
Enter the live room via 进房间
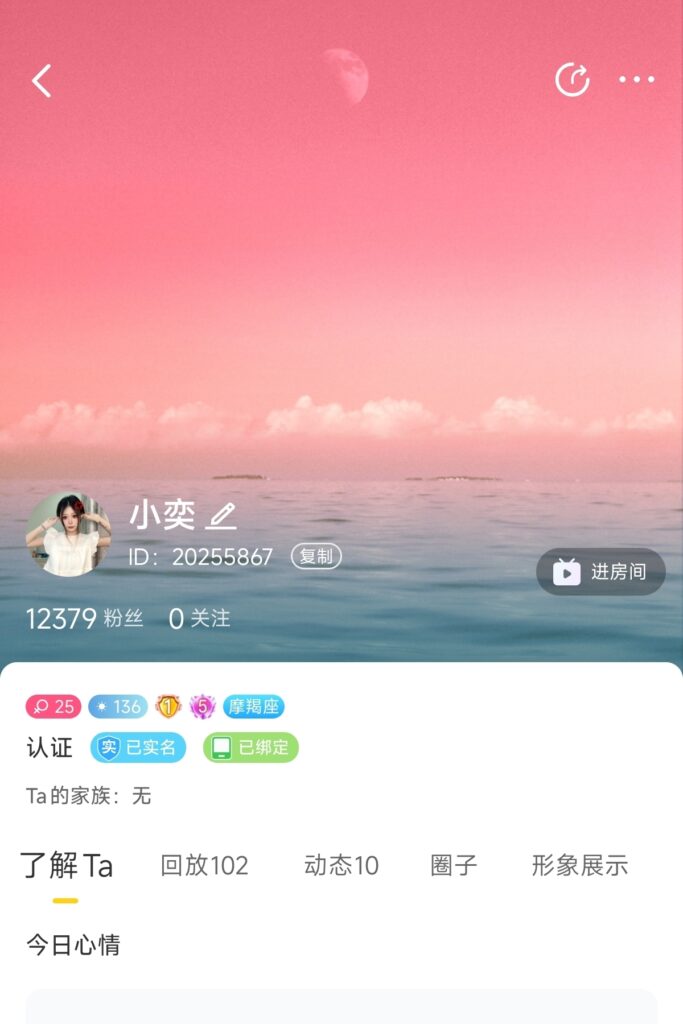click(601, 572)
